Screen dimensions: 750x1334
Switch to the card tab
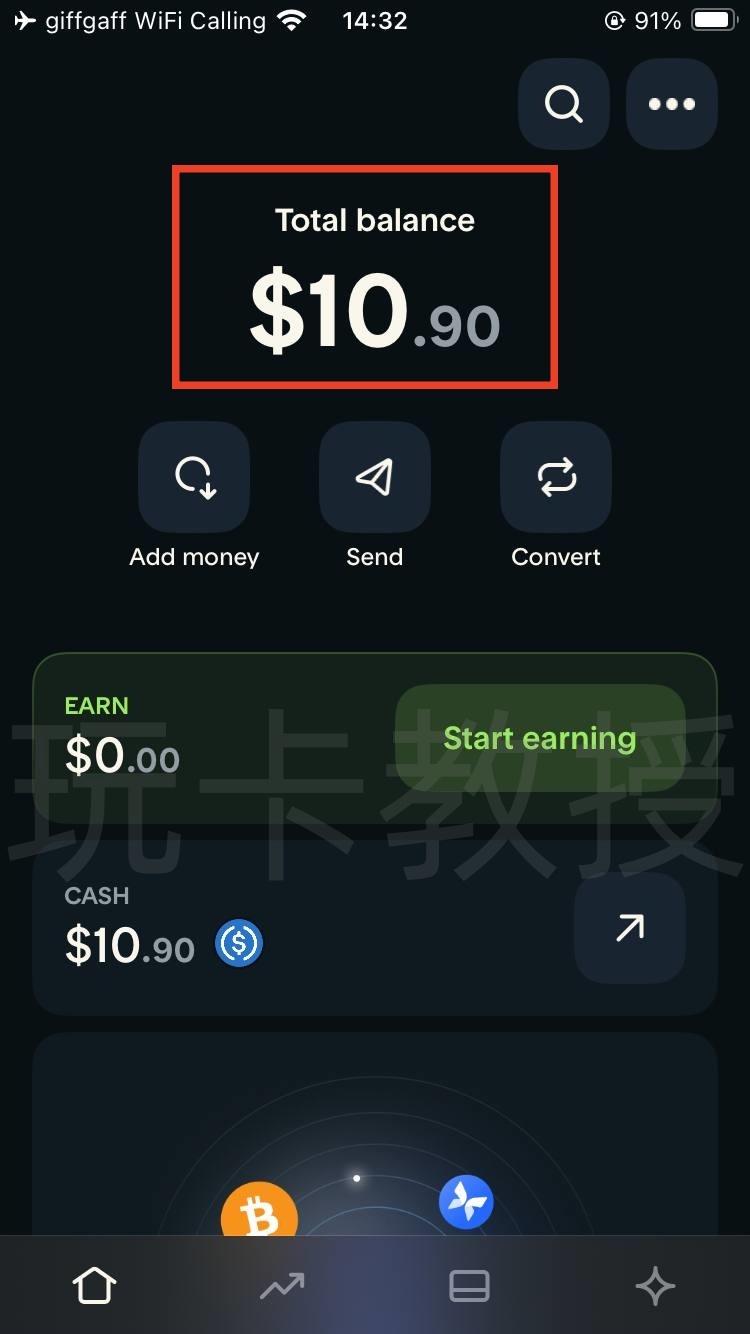[469, 1286]
